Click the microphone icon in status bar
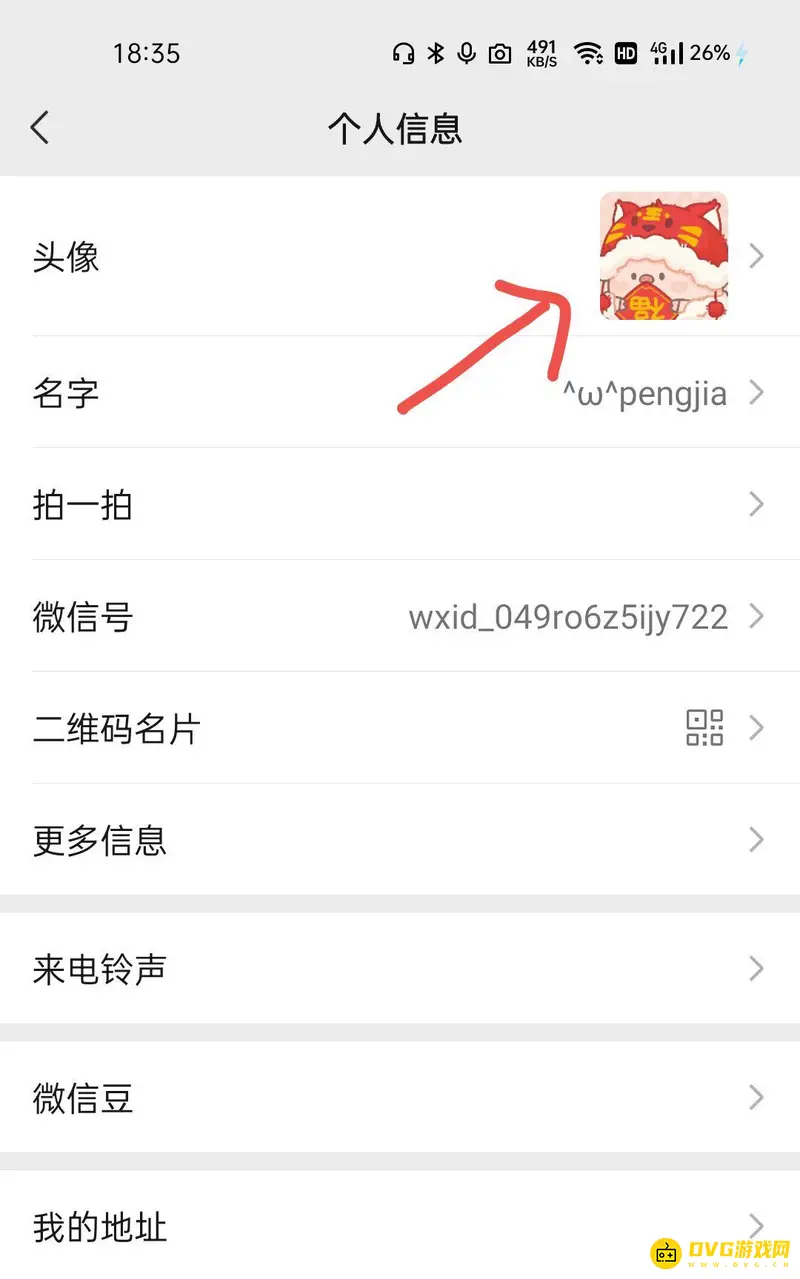Viewport: 800px width, 1279px height. [x=465, y=54]
